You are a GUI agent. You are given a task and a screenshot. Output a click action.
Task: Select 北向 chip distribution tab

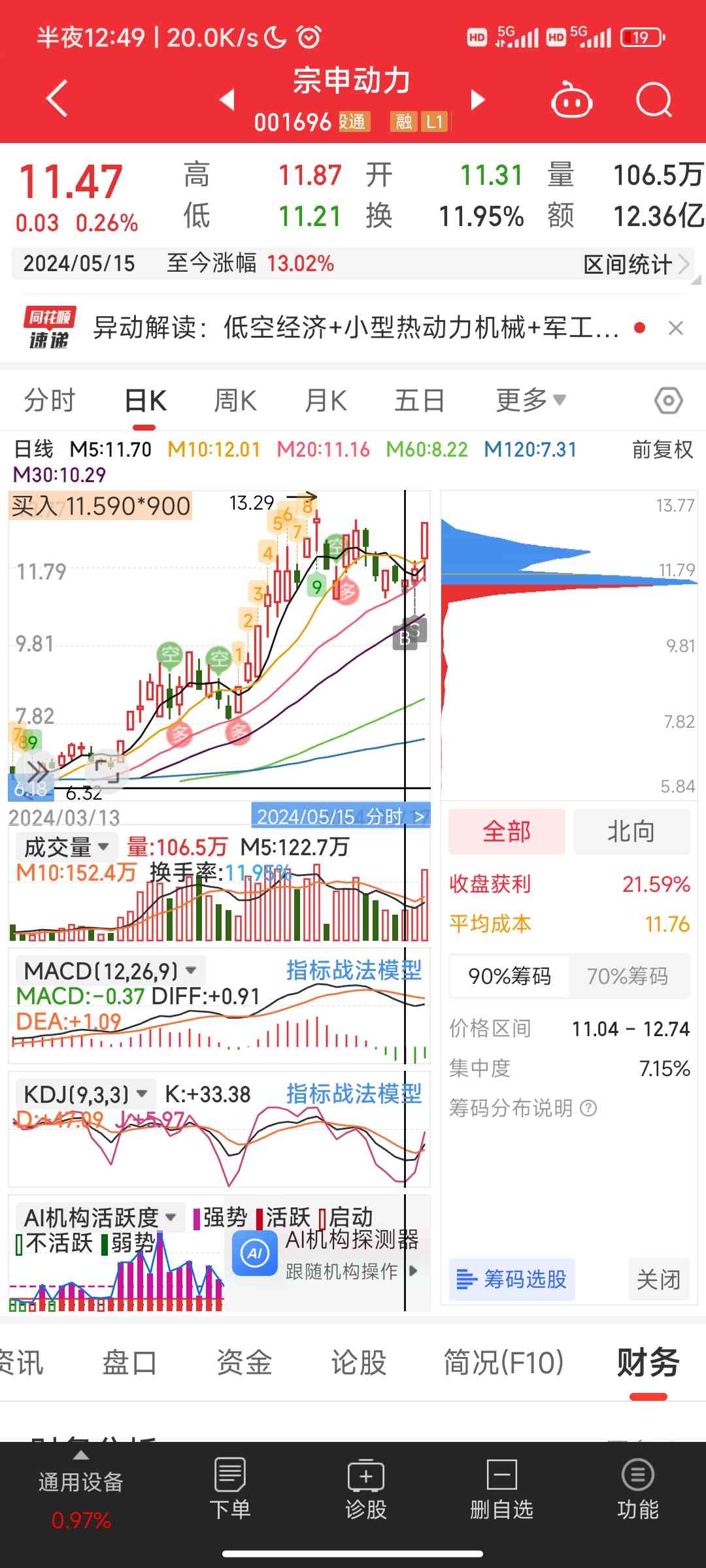631,832
